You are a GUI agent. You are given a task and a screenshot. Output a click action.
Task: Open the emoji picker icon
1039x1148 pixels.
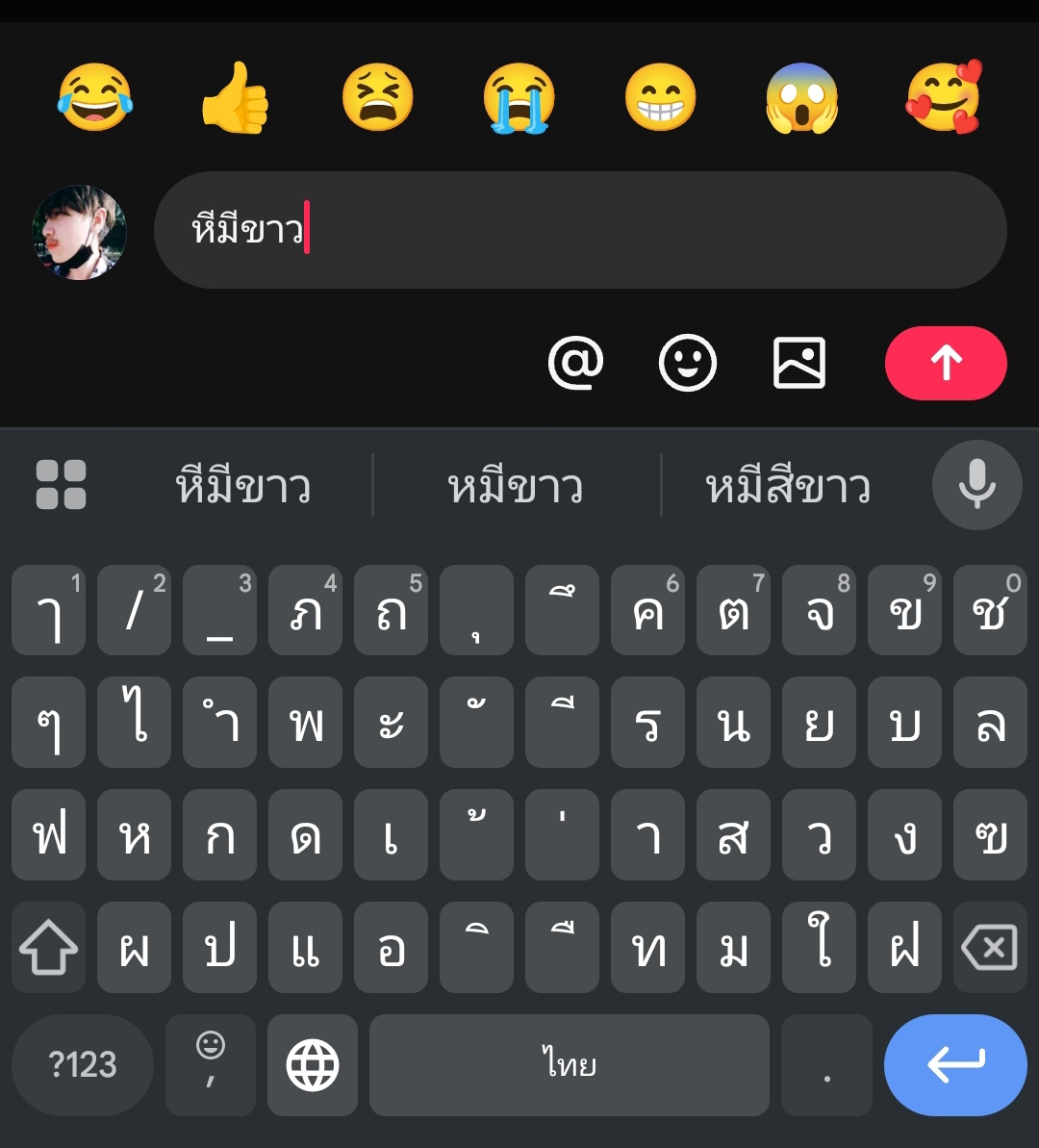coord(687,364)
